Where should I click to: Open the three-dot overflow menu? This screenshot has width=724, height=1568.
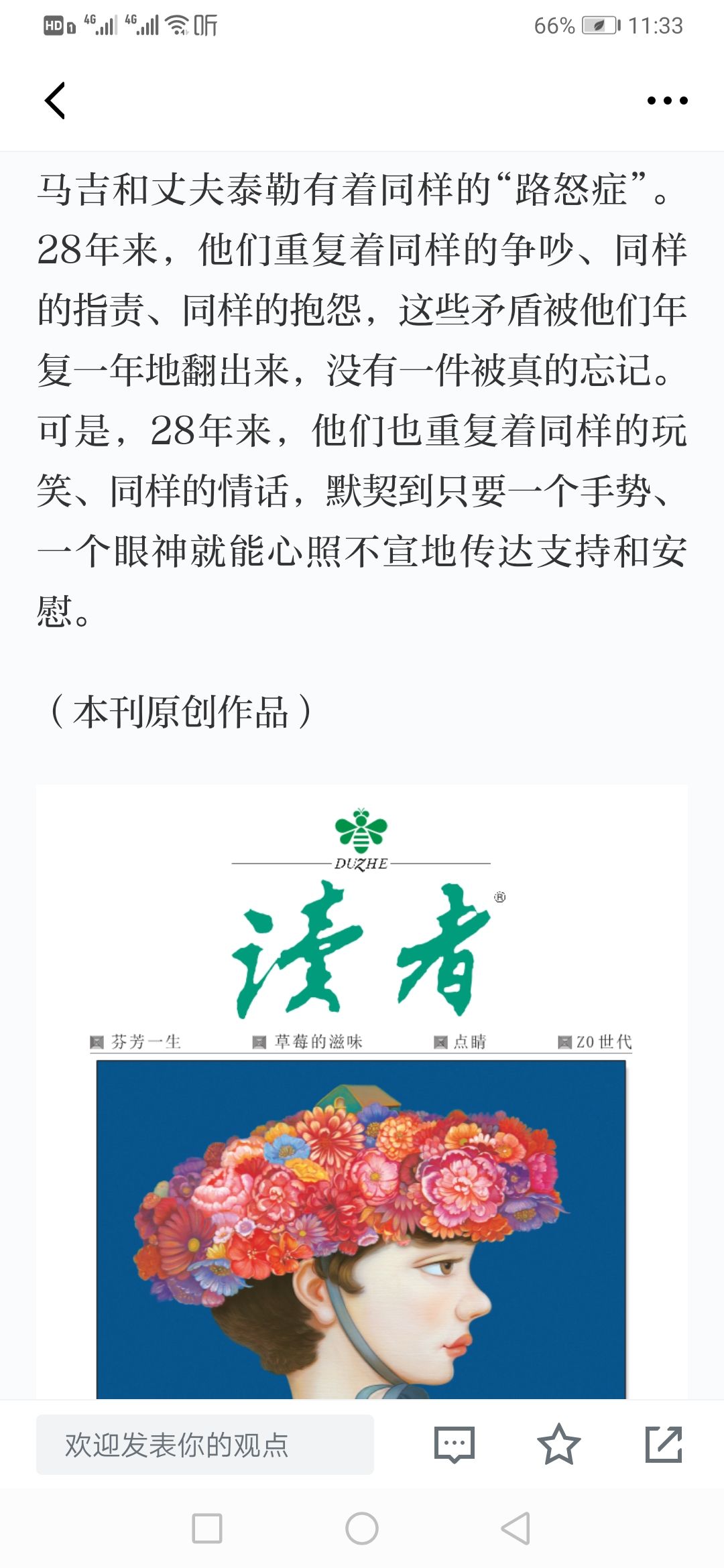pyautogui.click(x=667, y=101)
